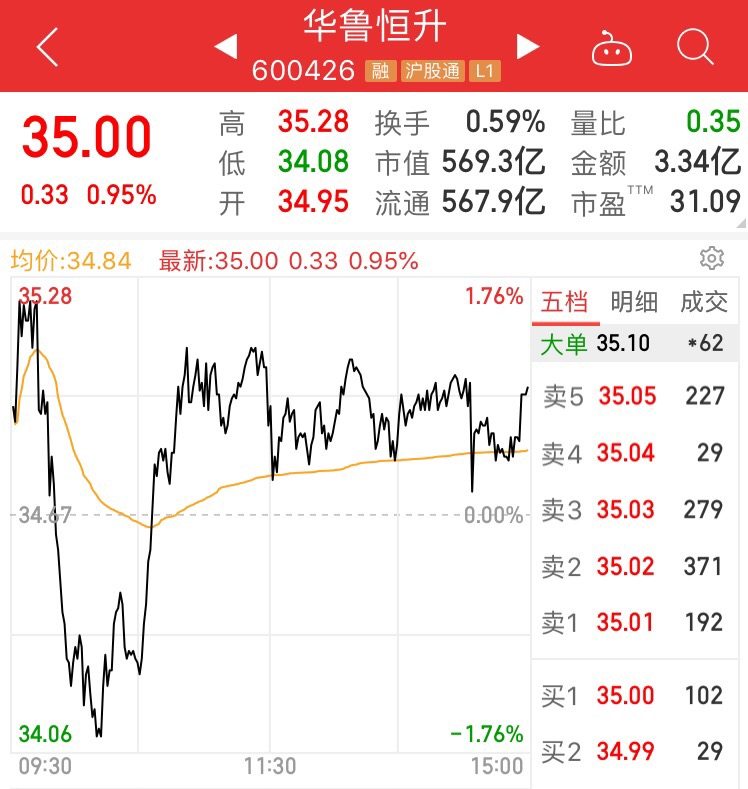
Task: Switch to the previous stock arrow
Action: [x=227, y=46]
